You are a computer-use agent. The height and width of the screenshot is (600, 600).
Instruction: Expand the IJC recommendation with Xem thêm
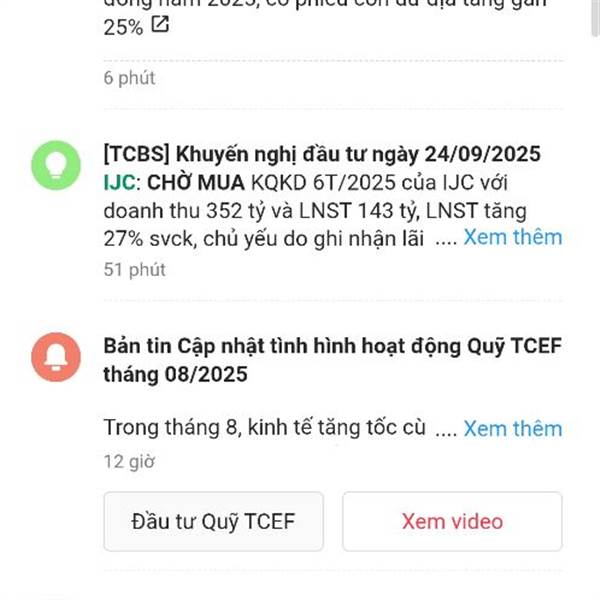(512, 237)
